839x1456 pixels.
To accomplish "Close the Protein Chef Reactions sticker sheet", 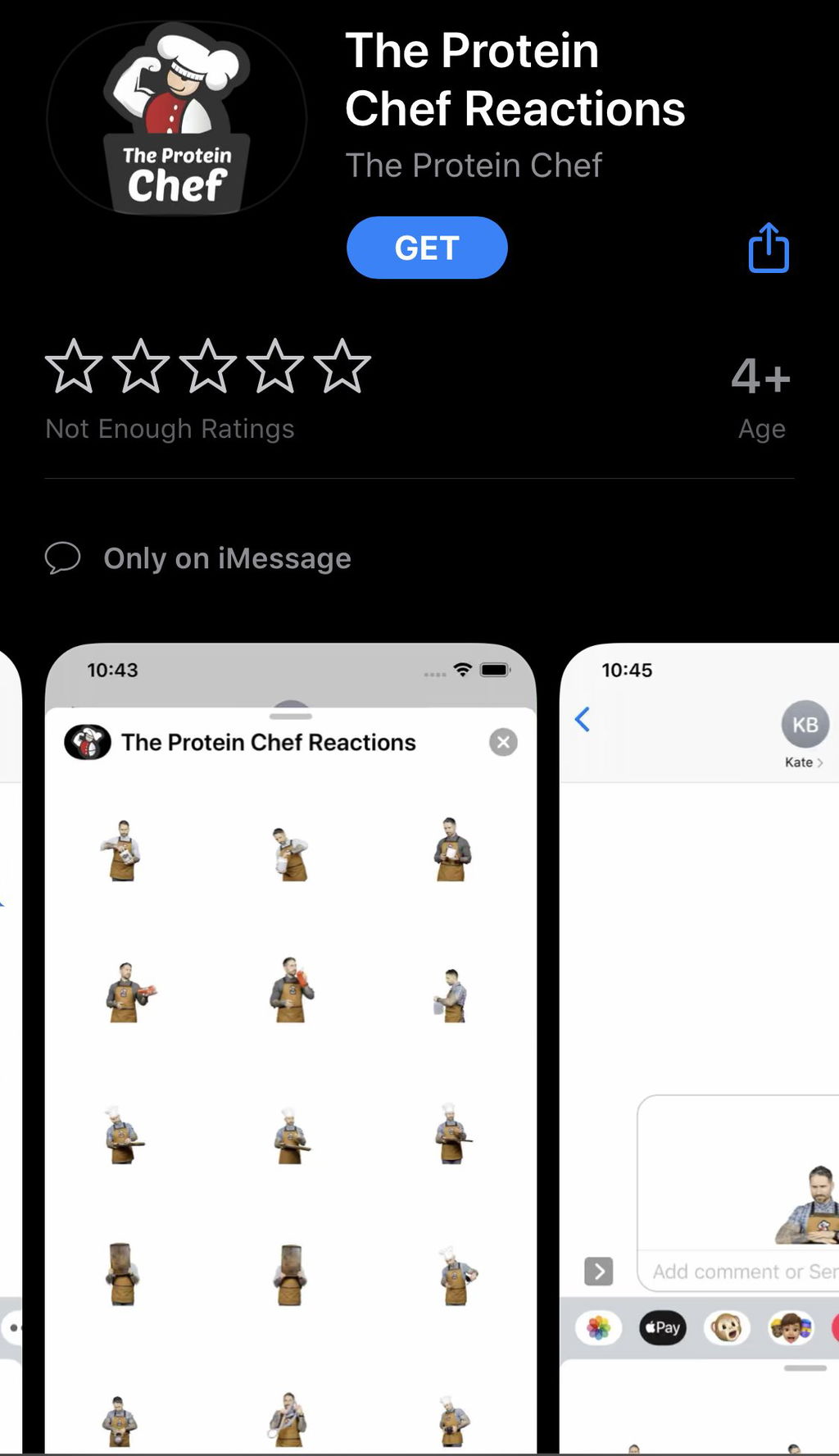I will 503,741.
